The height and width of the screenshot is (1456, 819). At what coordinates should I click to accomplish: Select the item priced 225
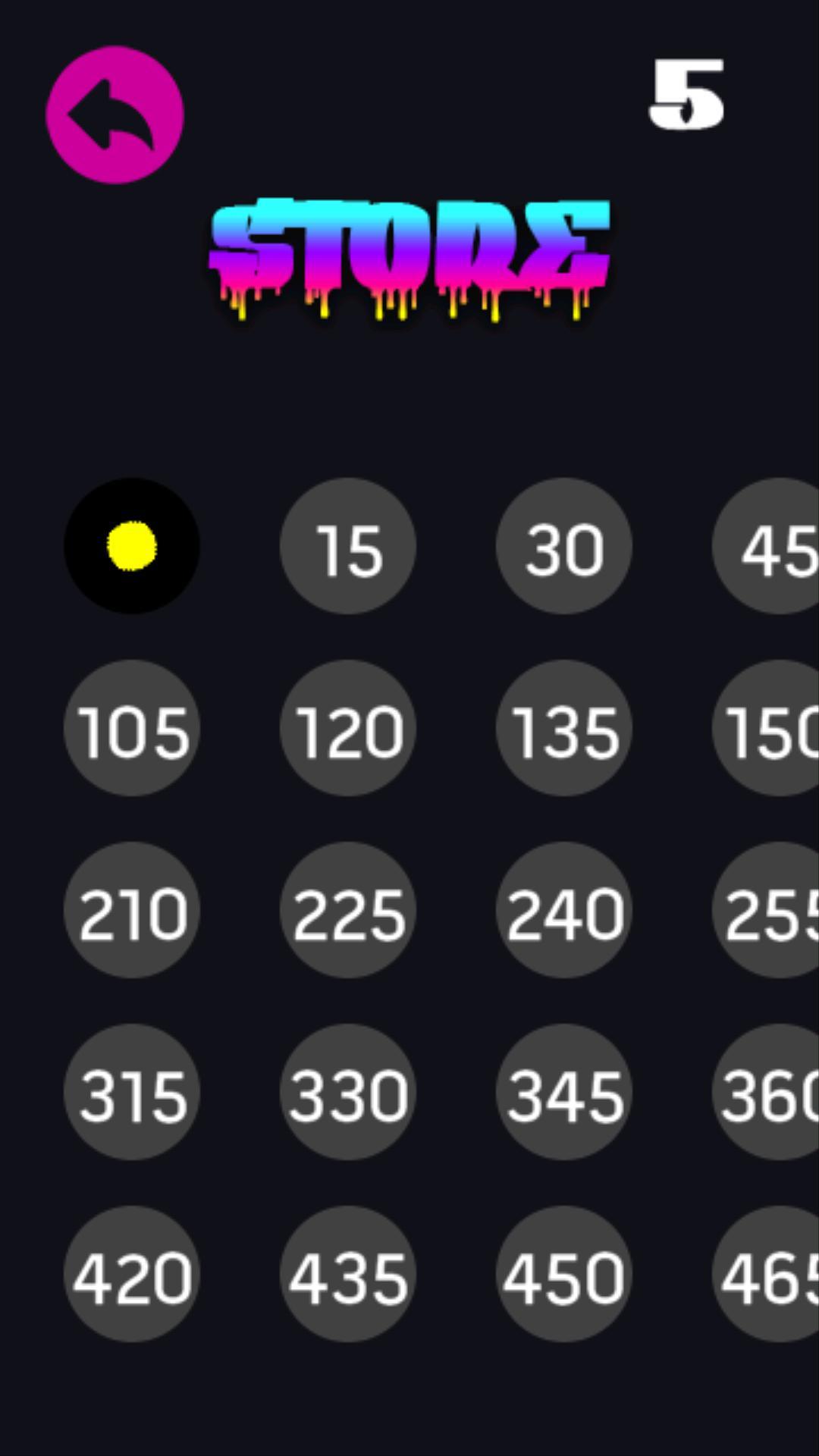348,910
